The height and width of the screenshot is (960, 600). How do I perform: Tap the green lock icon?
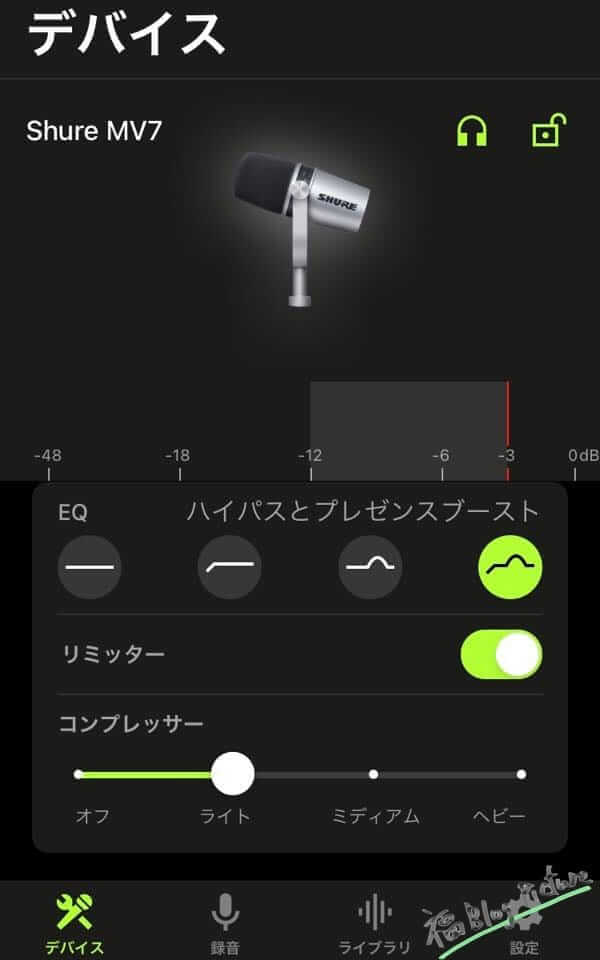549,130
